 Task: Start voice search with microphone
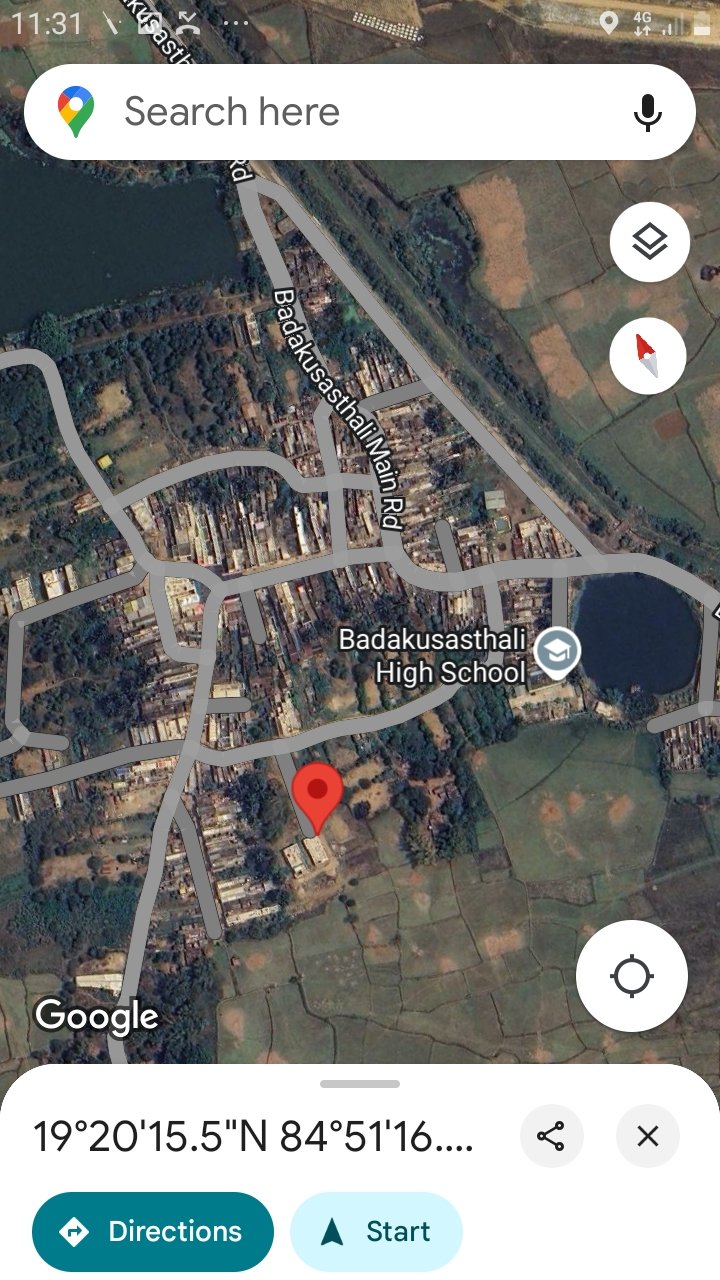coord(648,112)
